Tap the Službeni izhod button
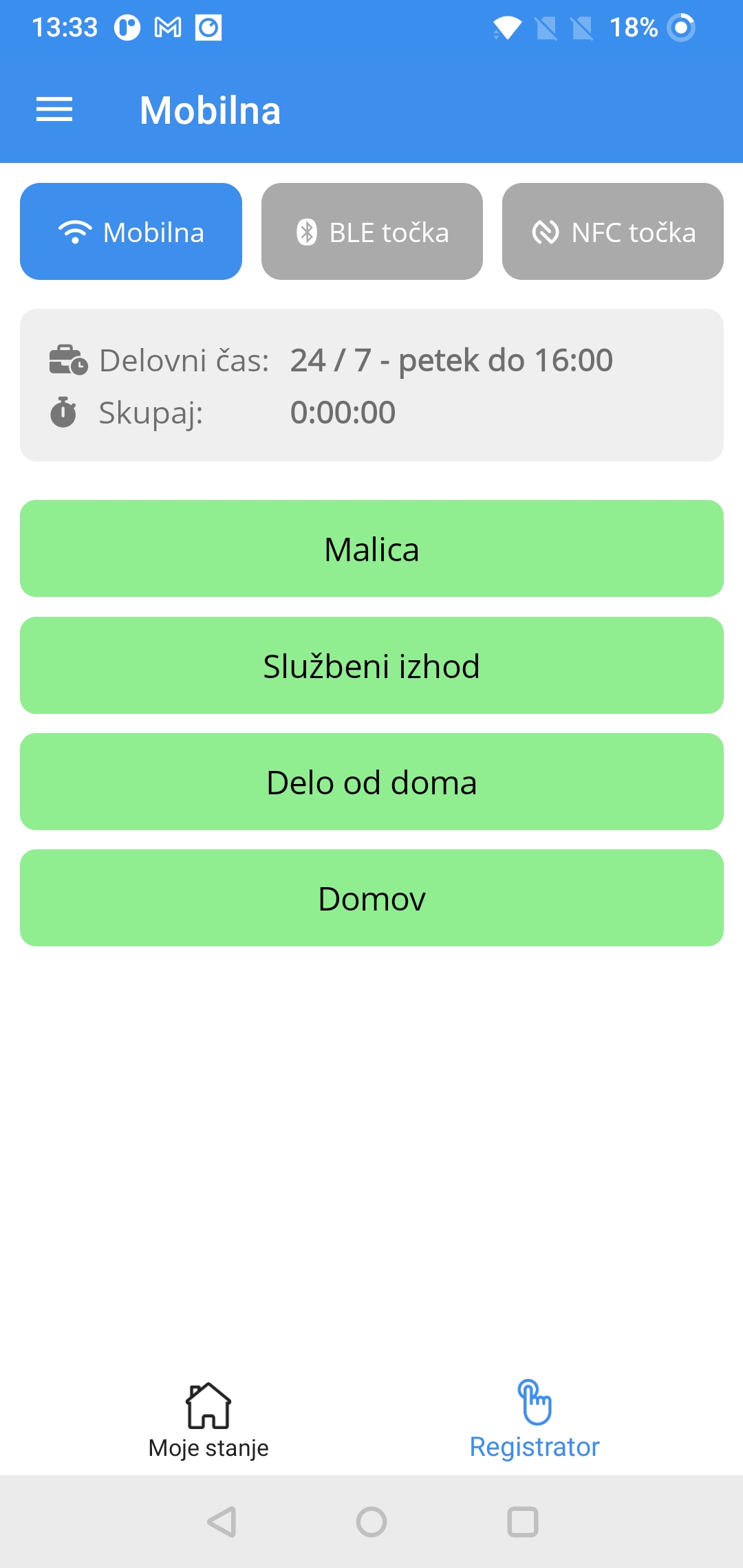The image size is (743, 1568). tap(371, 666)
